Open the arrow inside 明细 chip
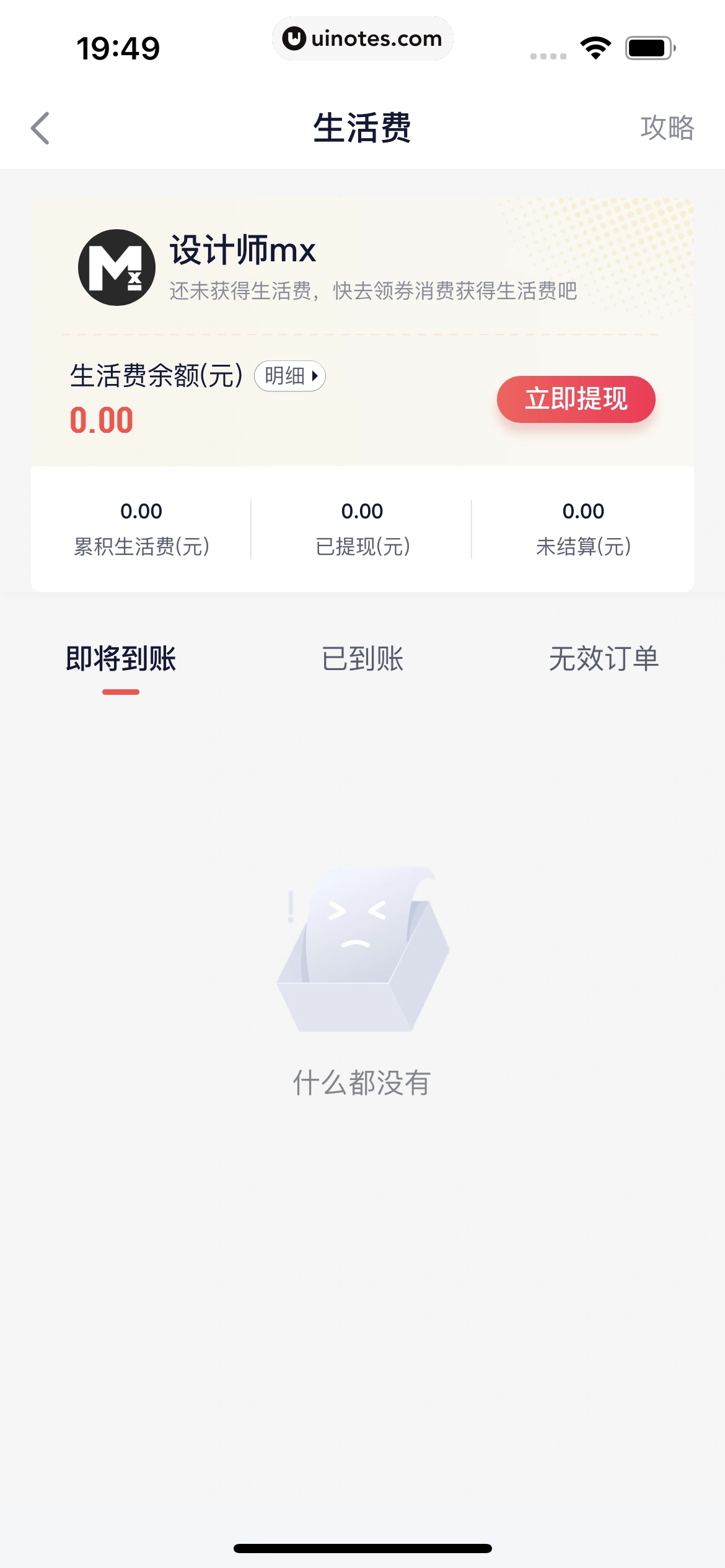 [x=315, y=376]
